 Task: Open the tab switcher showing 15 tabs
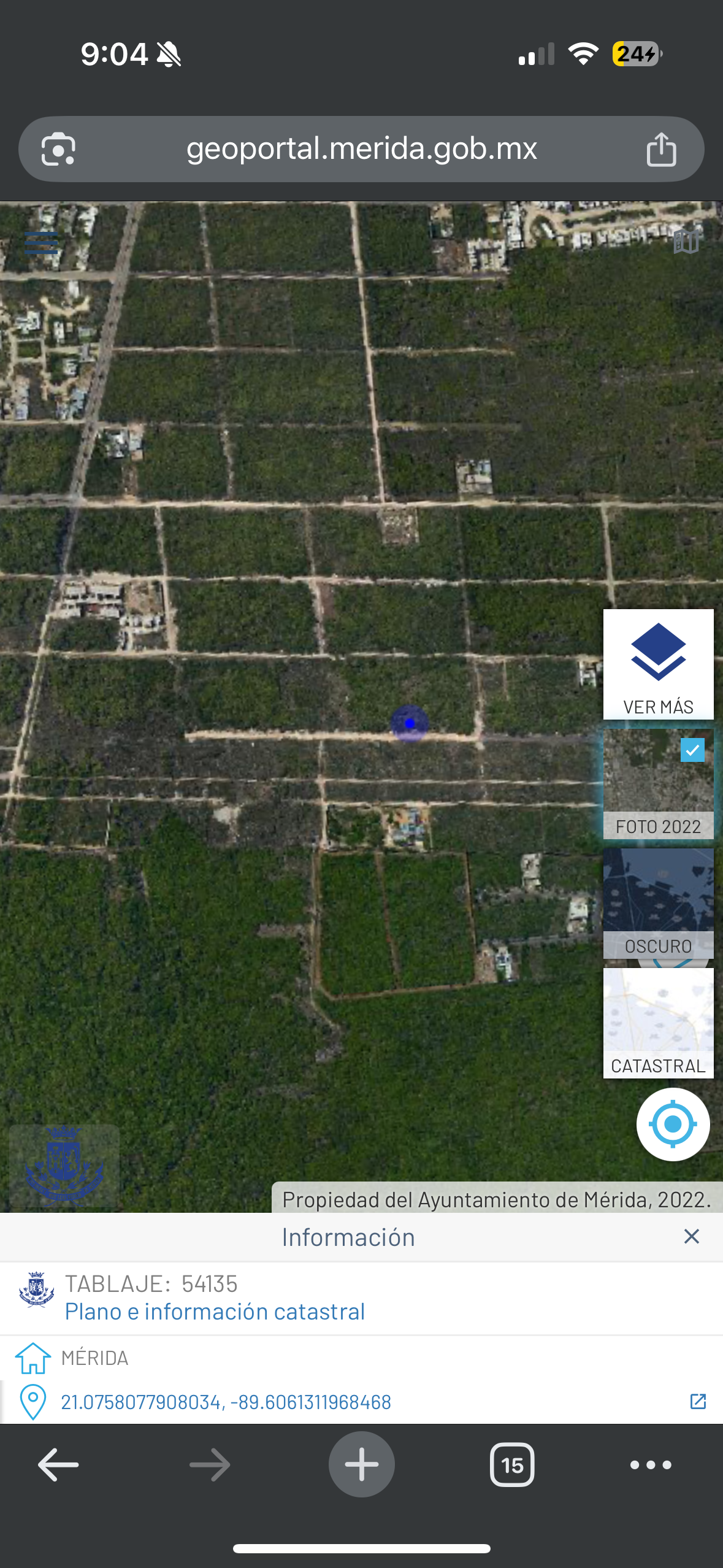(x=512, y=1465)
